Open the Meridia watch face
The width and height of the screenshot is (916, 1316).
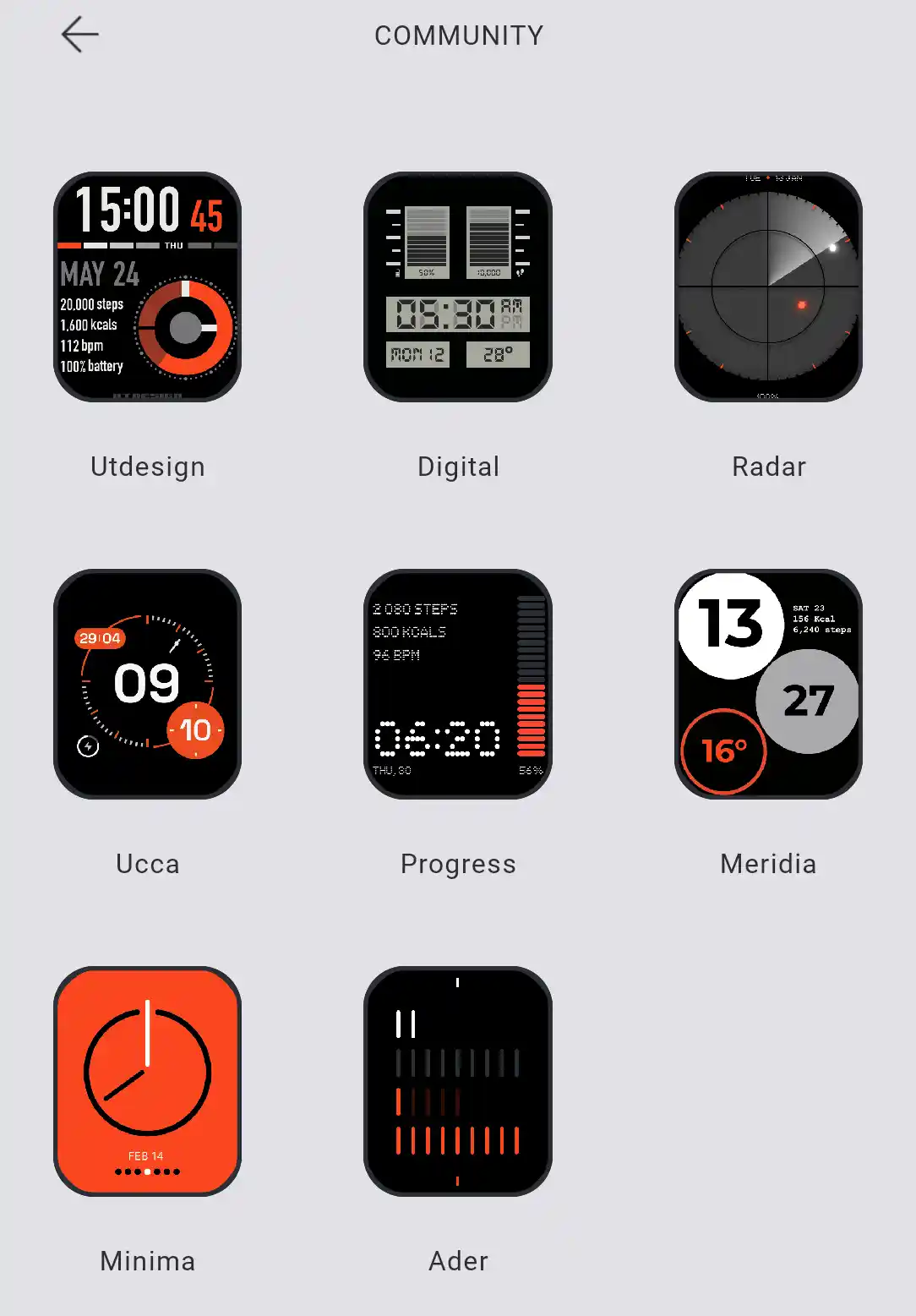(x=768, y=684)
